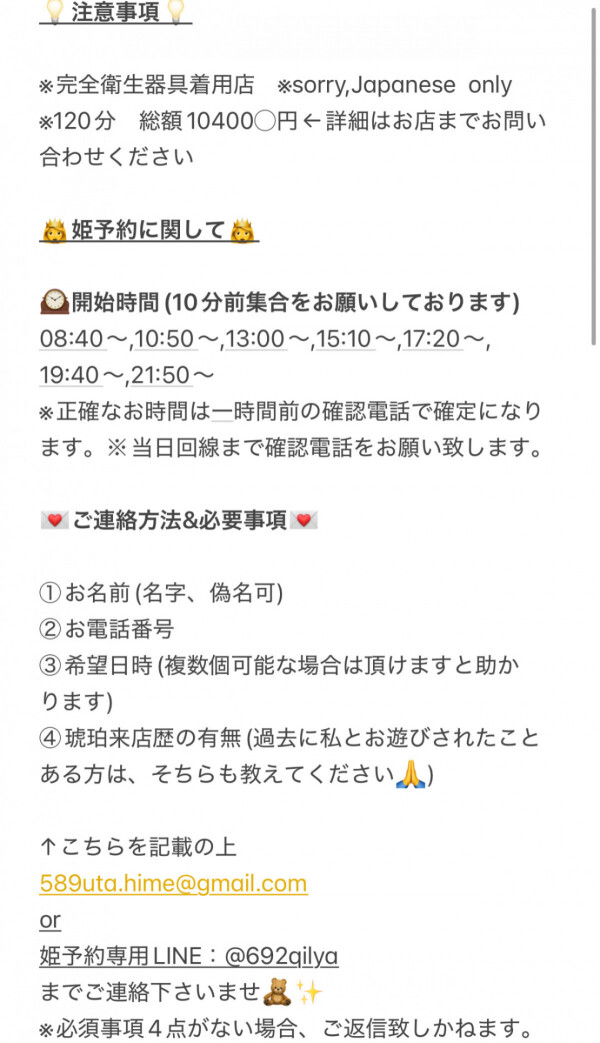This screenshot has width=600, height=1043.
Task: Tap the 08:40 start time link
Action: [x=73, y=339]
